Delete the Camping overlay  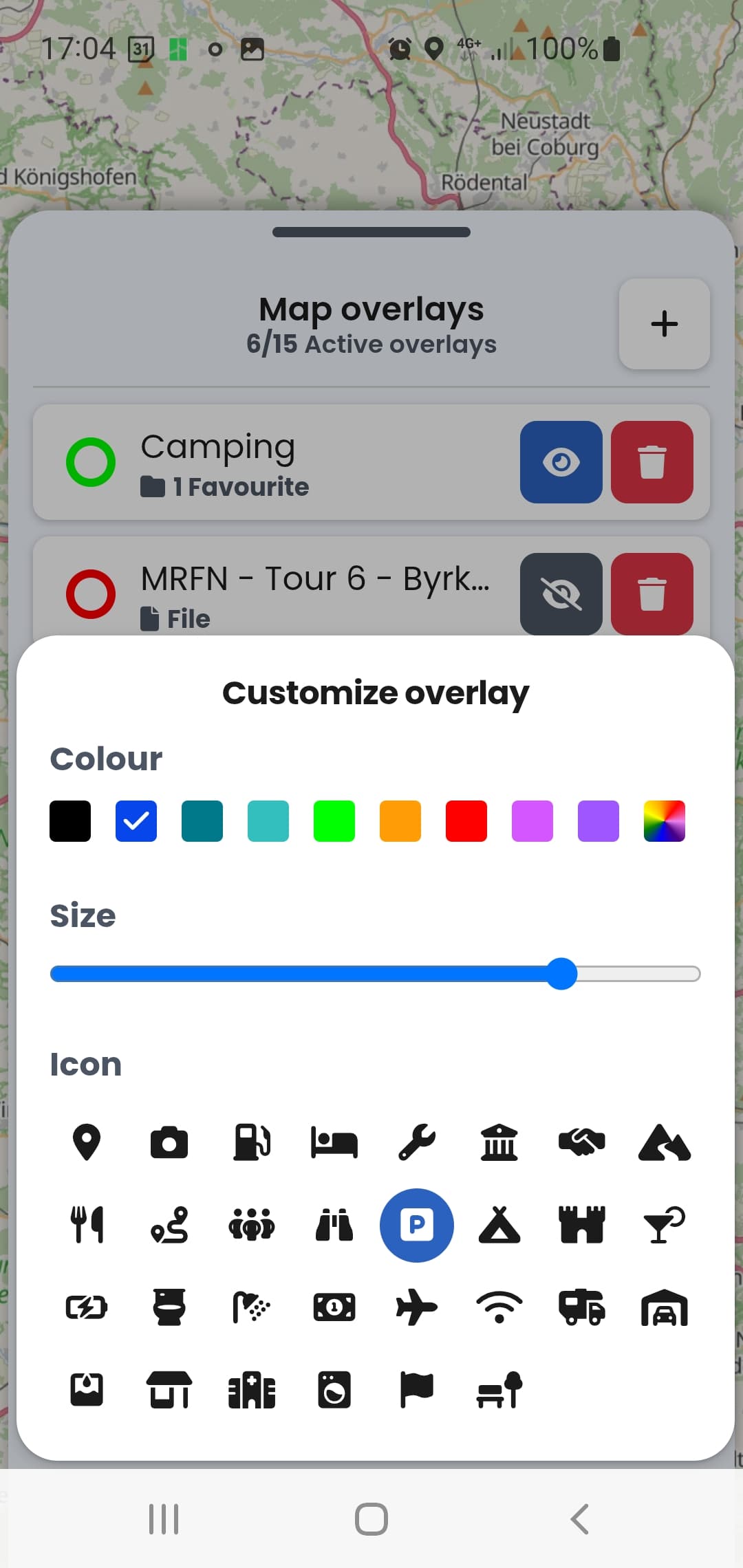tap(652, 462)
